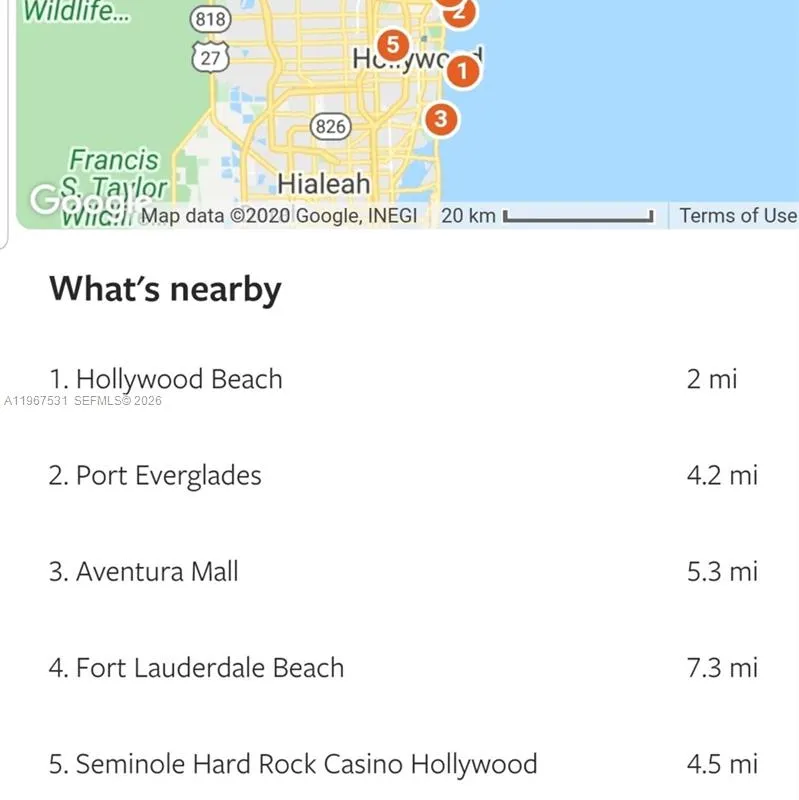
Task: Open the Terms of Use page
Action: tap(736, 215)
